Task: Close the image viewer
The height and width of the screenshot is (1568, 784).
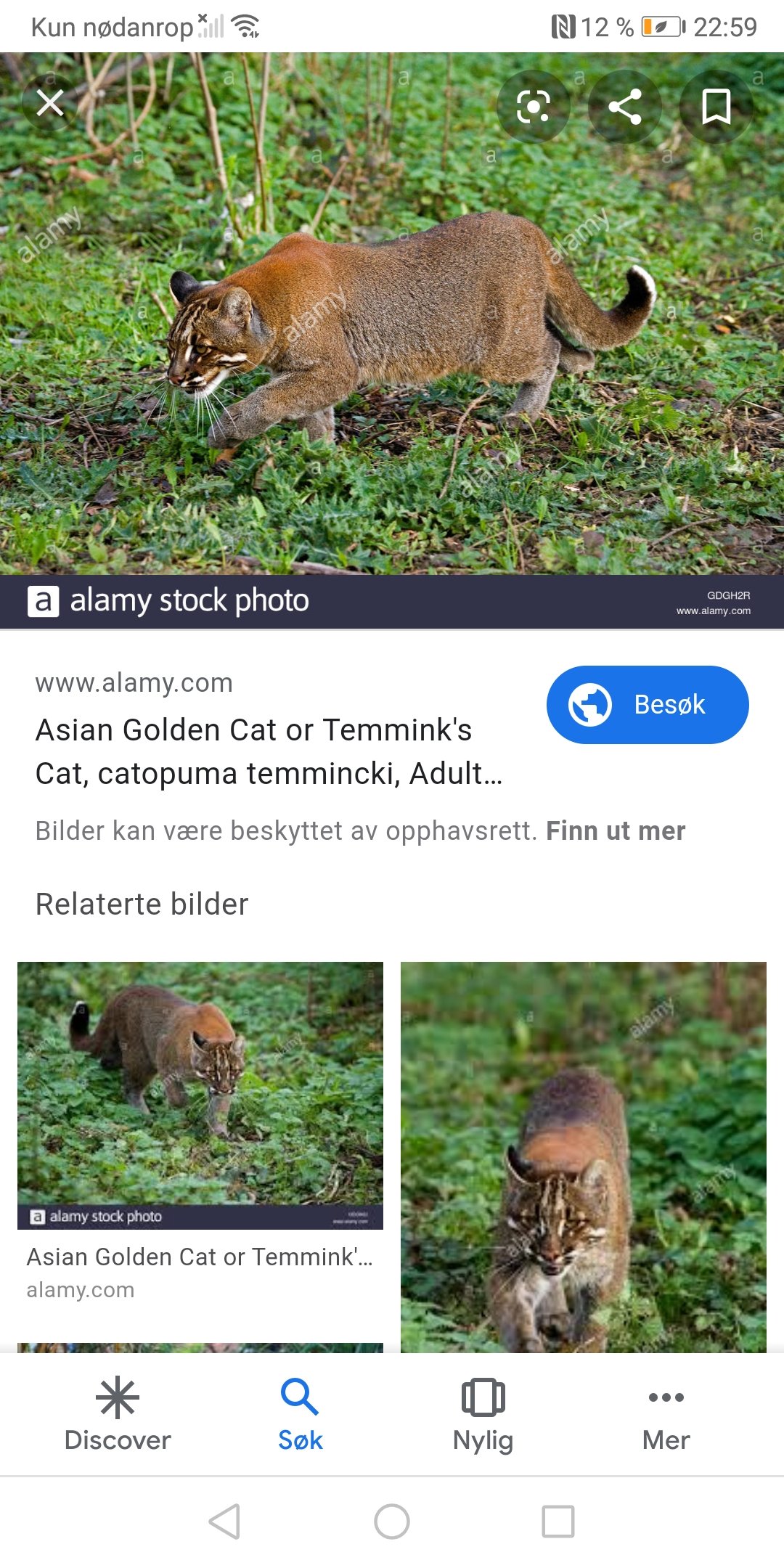Action: pos(50,103)
